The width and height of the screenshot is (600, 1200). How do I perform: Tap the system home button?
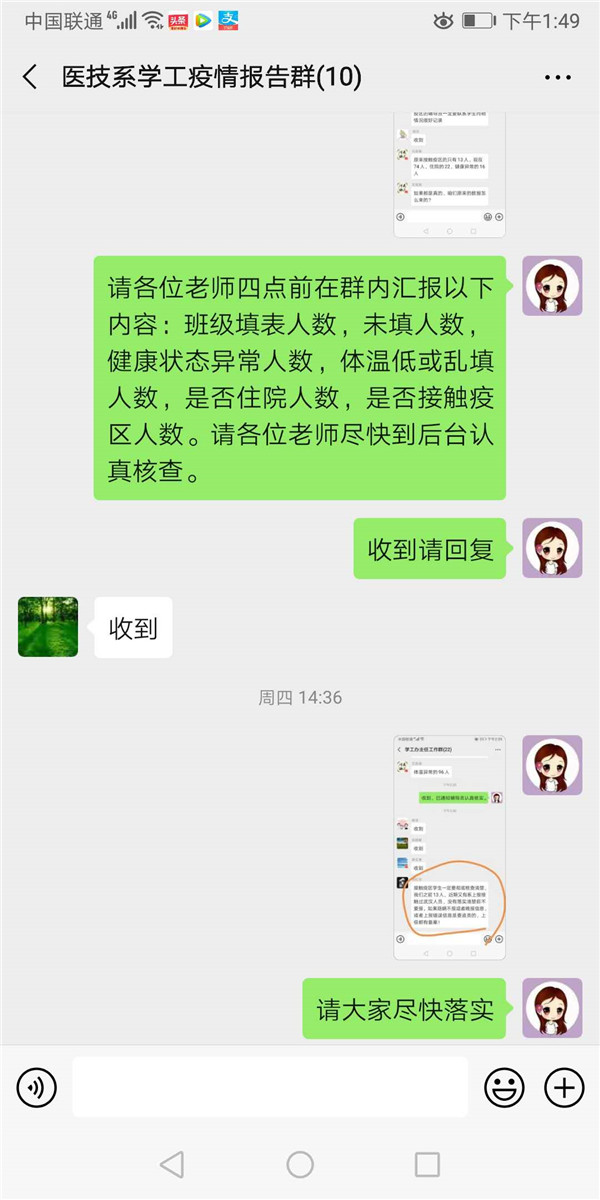300,1164
